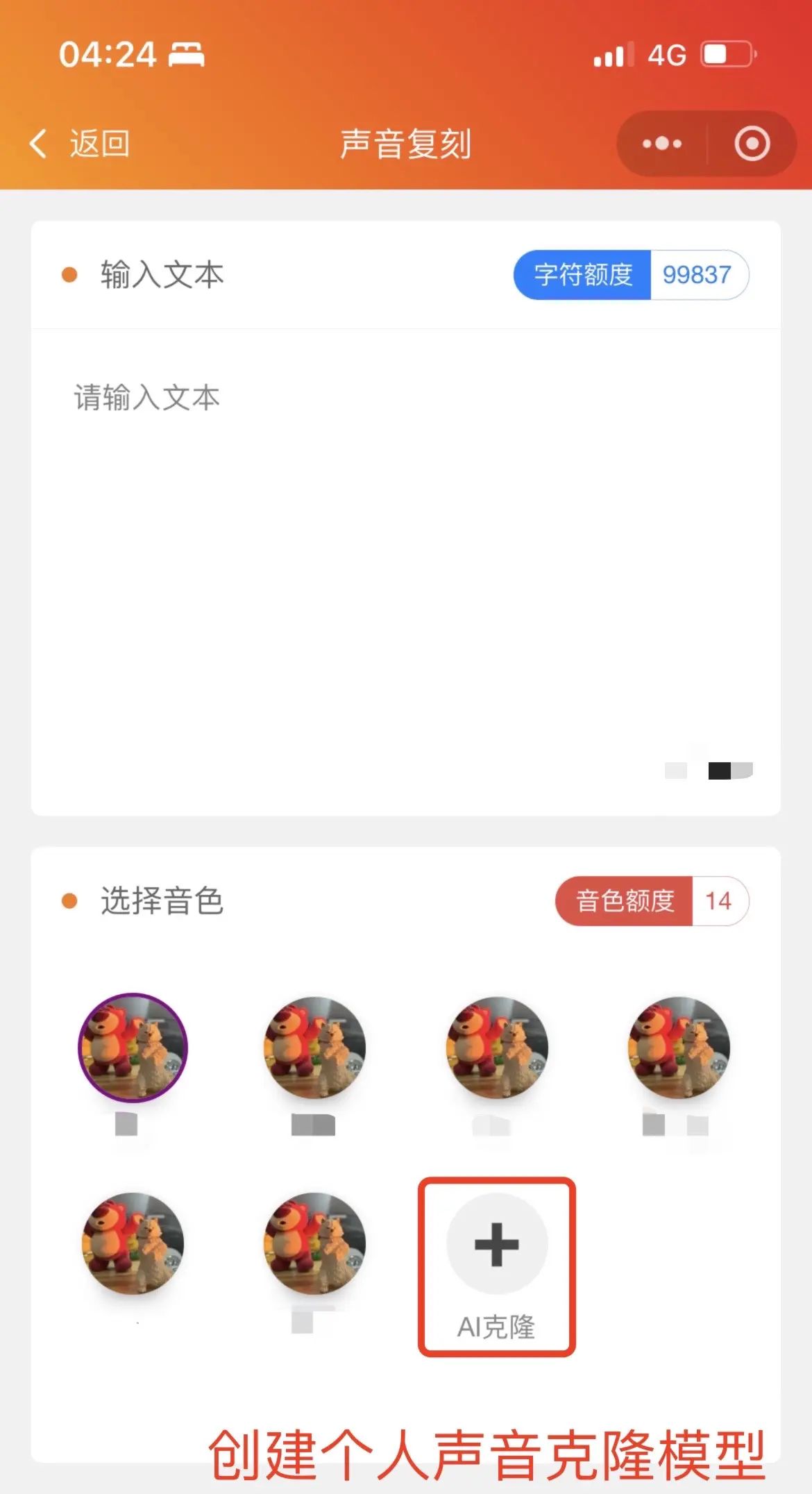Image resolution: width=812 pixels, height=1494 pixels.
Task: Tap the mini-program capsule close circle
Action: pyautogui.click(x=751, y=144)
